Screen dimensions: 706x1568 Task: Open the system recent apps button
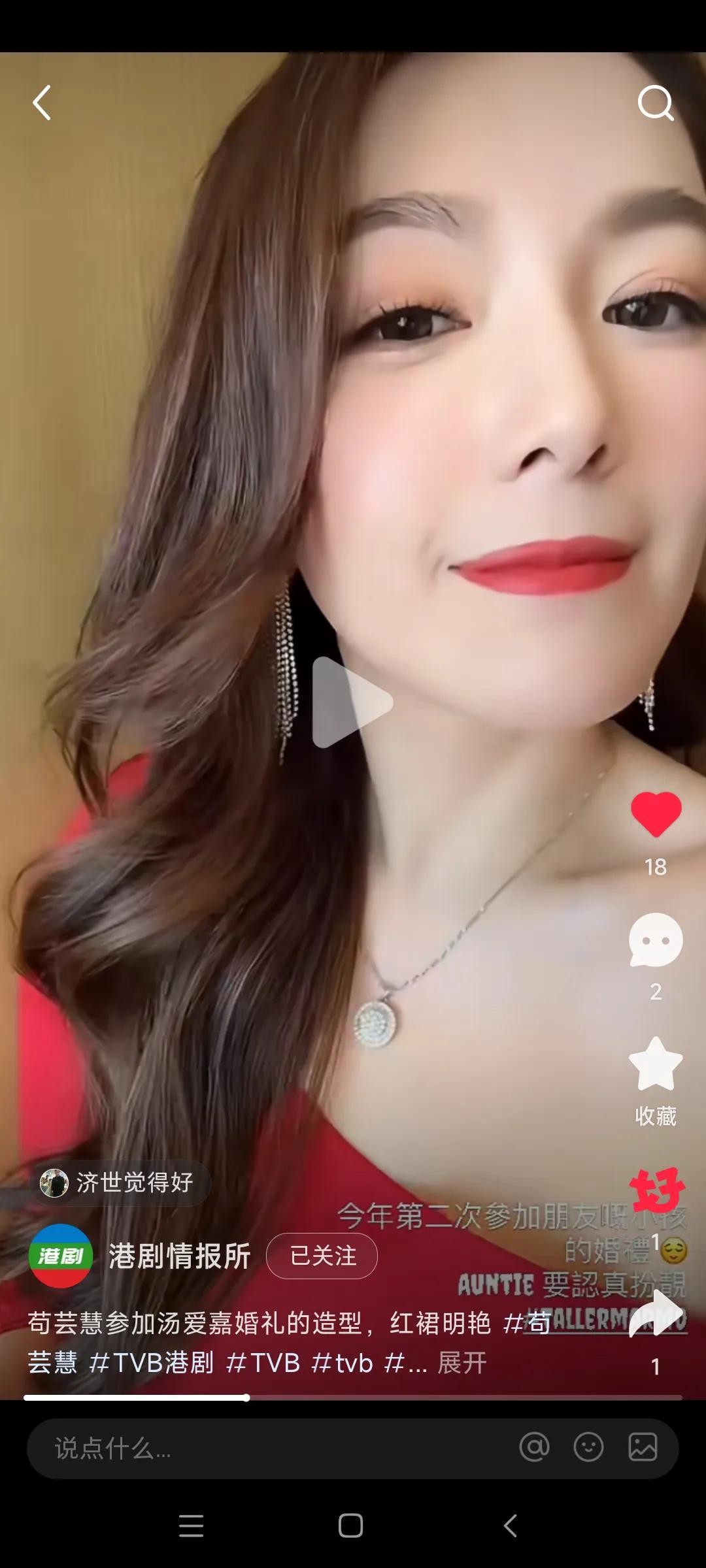(192, 1526)
